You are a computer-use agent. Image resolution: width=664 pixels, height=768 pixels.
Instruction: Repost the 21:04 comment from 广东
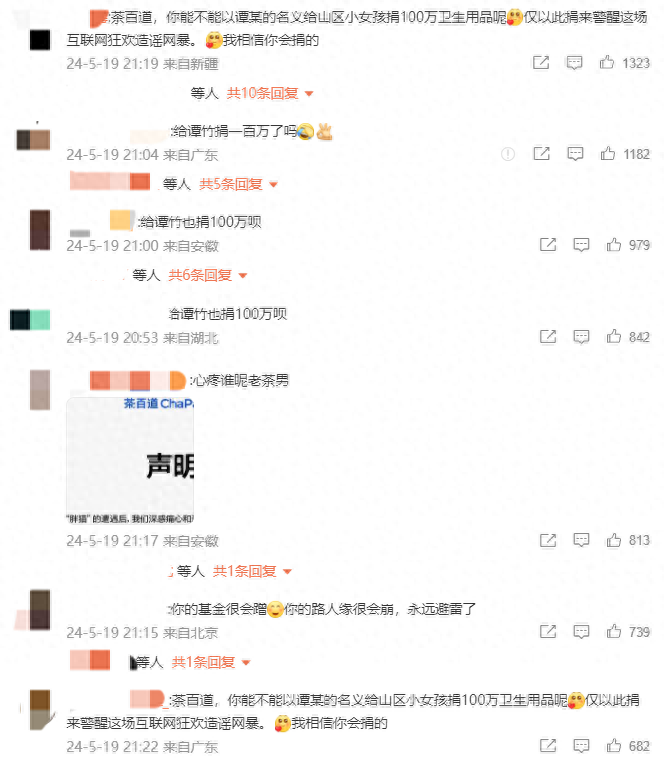click(541, 154)
